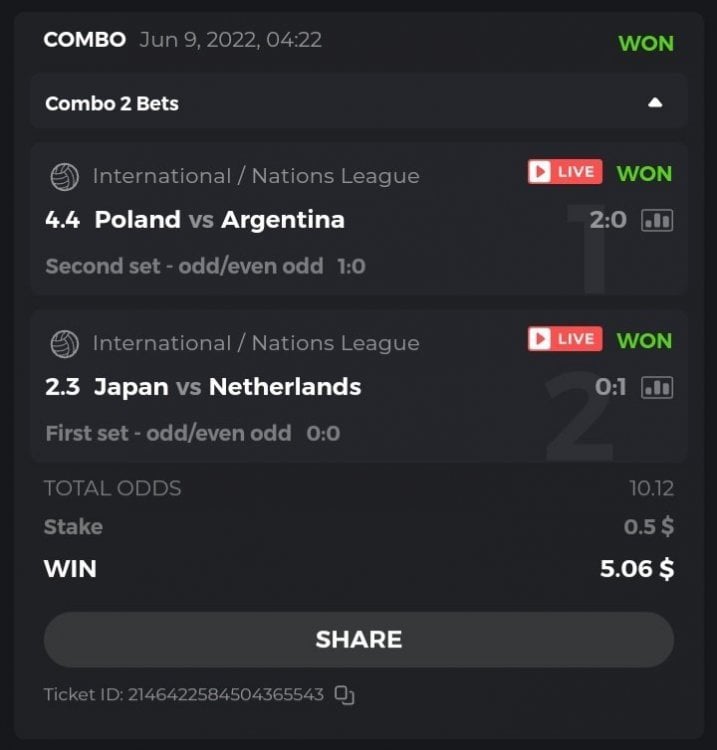This screenshot has width=717, height=750.
Task: Watch live stream of Poland vs Argentina
Action: point(565,172)
